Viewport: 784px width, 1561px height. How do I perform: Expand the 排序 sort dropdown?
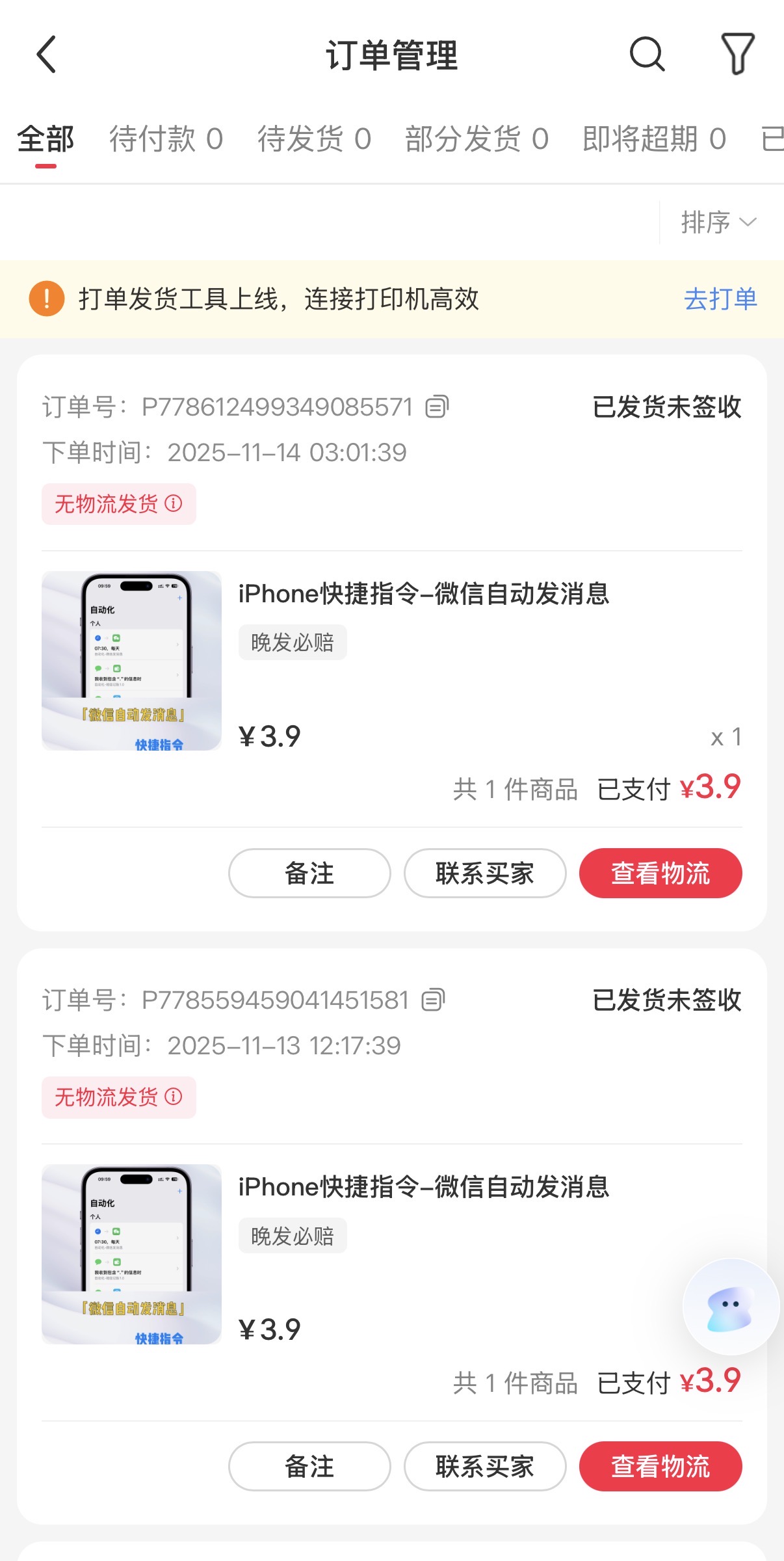[x=718, y=222]
